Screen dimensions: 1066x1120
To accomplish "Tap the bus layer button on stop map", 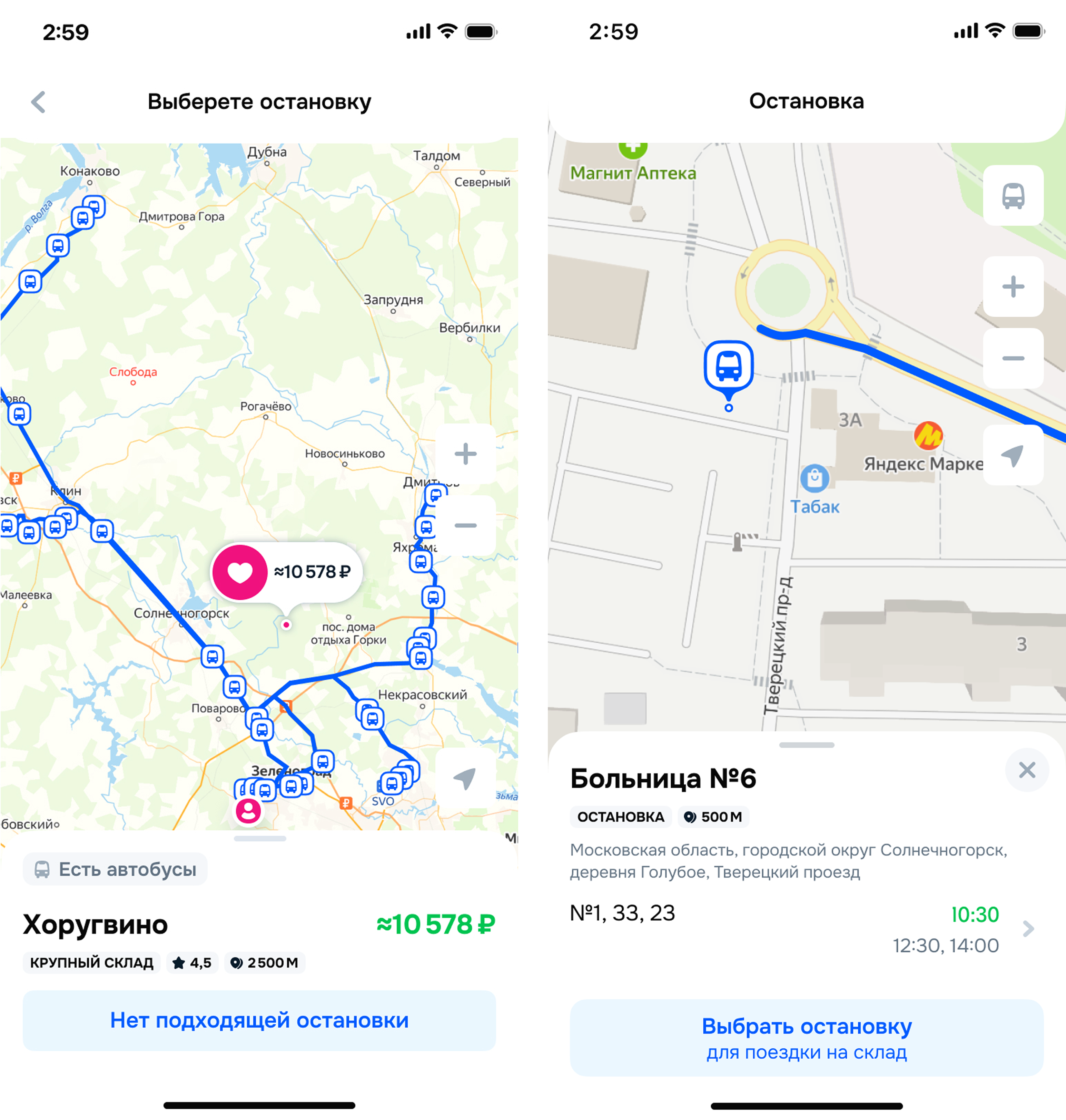I will point(1013,196).
